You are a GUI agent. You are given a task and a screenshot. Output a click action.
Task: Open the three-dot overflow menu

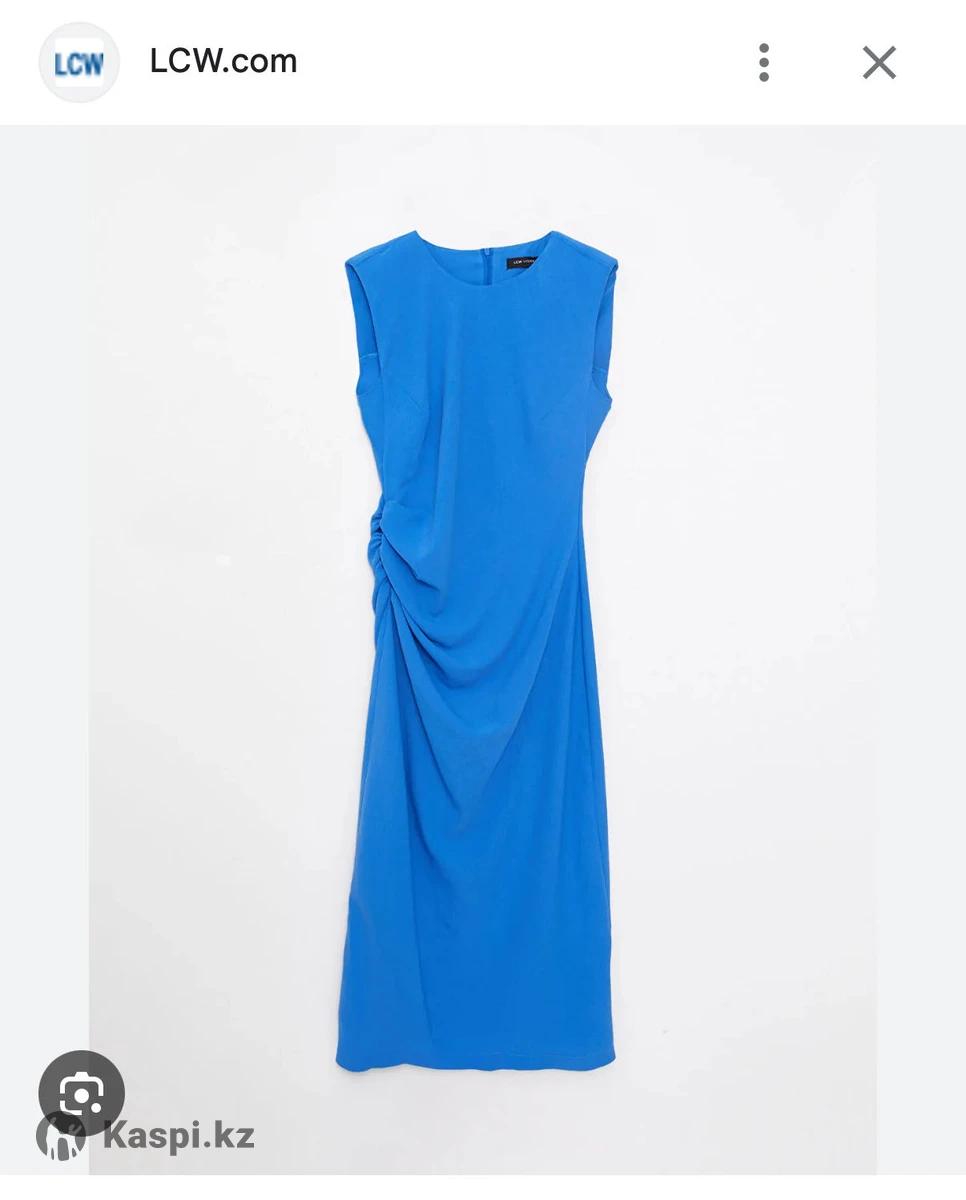764,62
